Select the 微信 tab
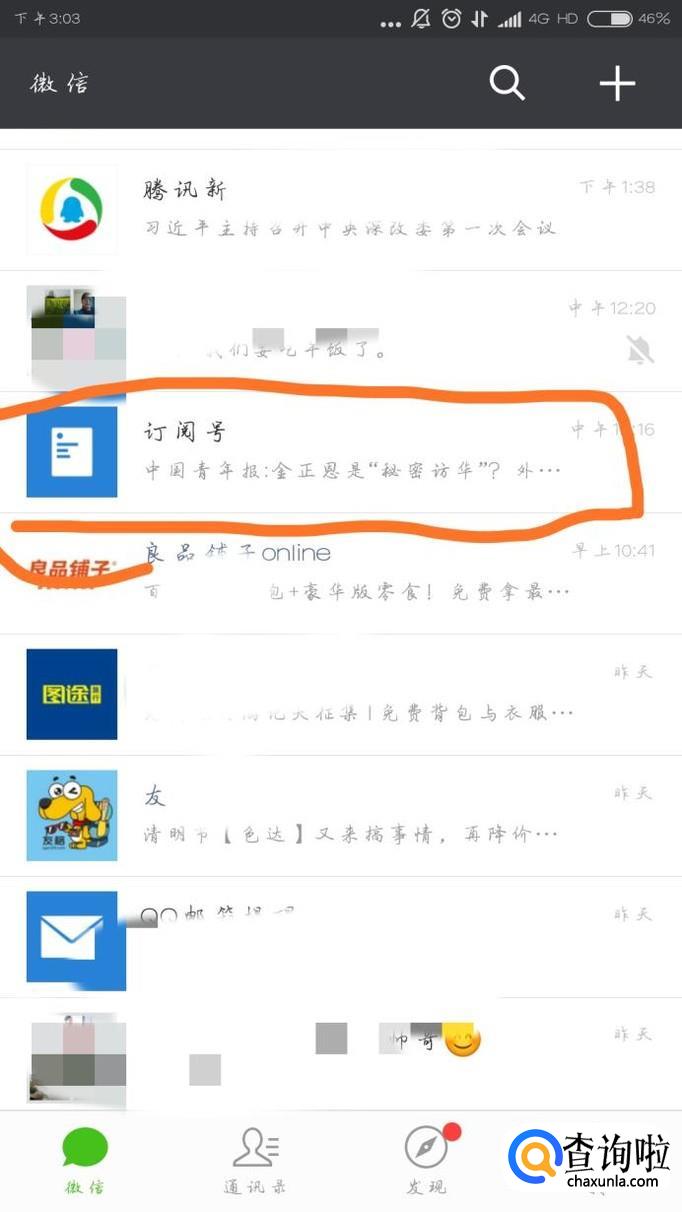Viewport: 682px width, 1212px height. click(85, 1160)
